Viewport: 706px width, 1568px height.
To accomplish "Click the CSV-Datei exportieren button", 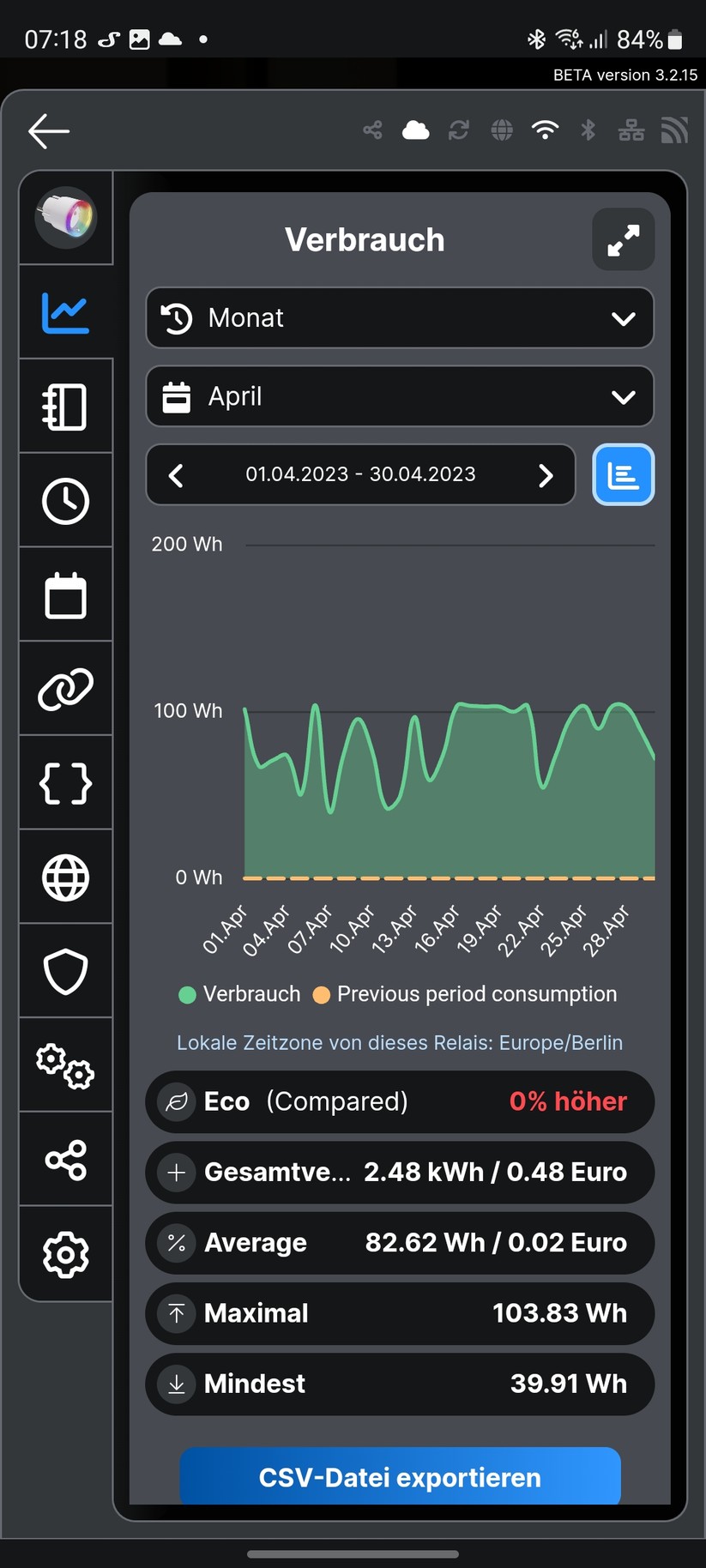I will [x=399, y=1476].
